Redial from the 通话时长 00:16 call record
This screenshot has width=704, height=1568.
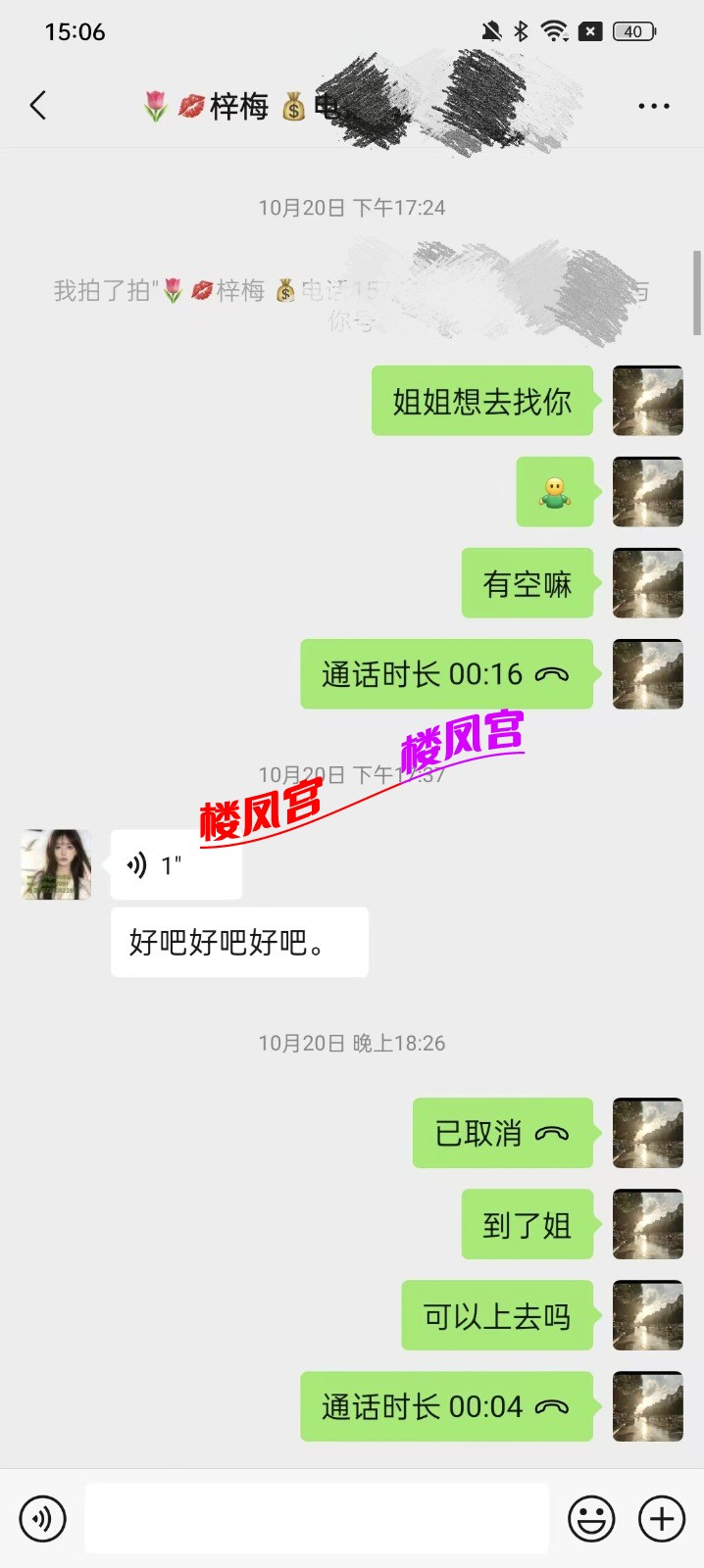click(446, 674)
